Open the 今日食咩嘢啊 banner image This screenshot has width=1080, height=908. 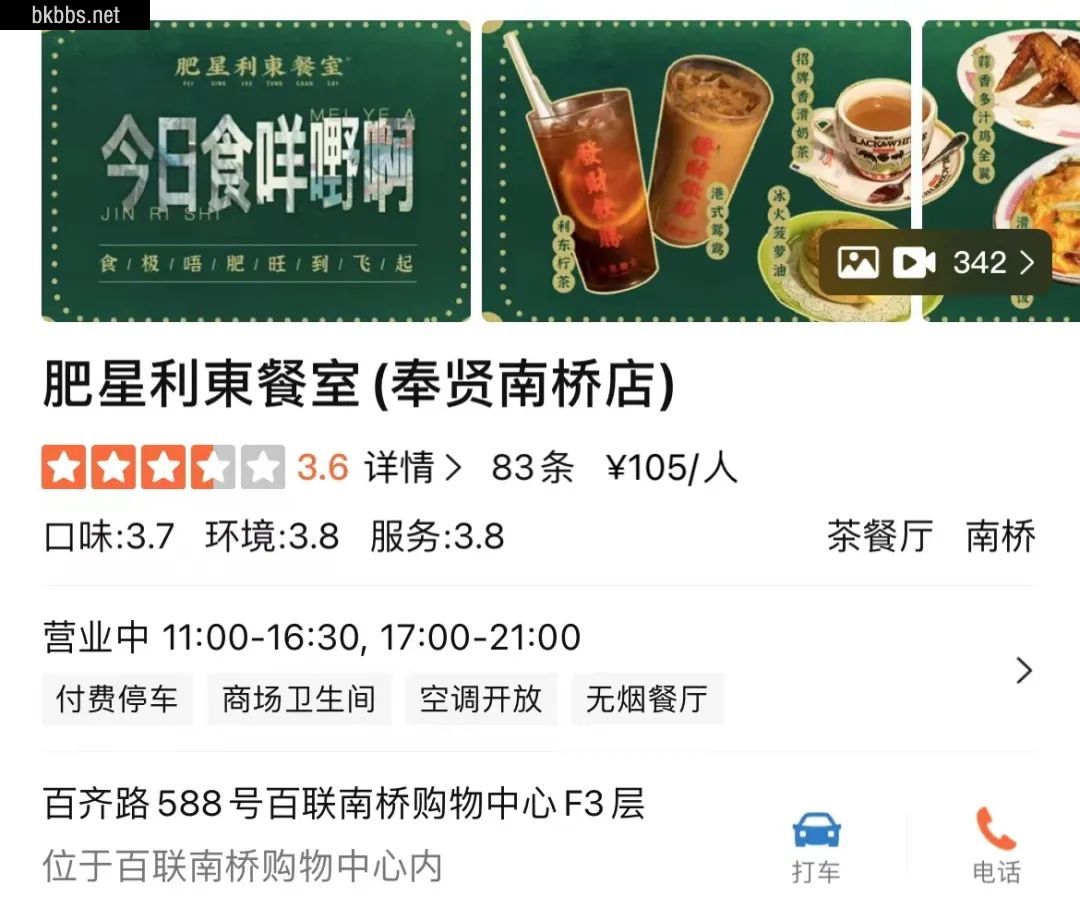[x=256, y=171]
